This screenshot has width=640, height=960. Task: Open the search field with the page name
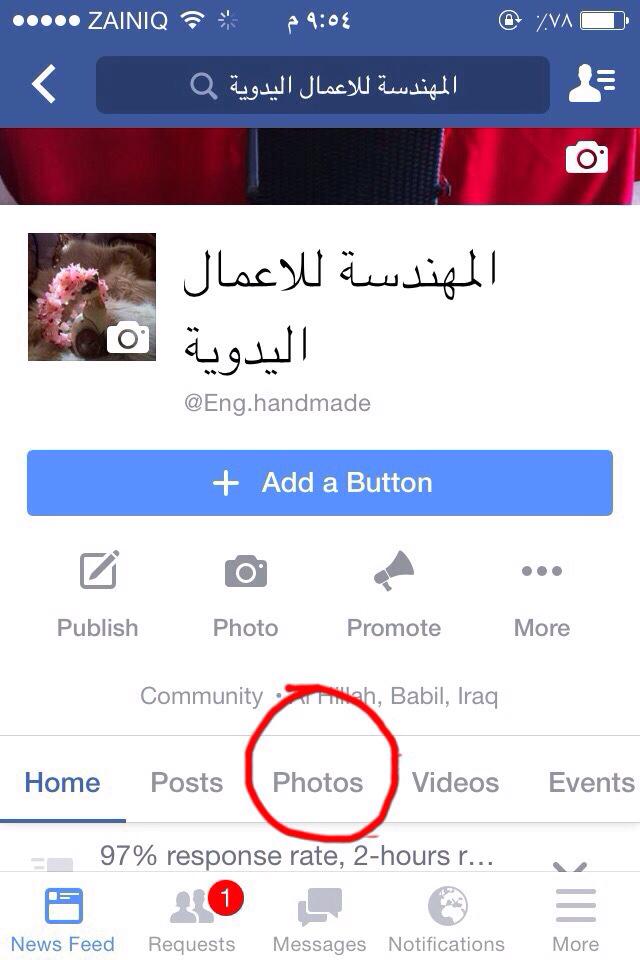[323, 85]
